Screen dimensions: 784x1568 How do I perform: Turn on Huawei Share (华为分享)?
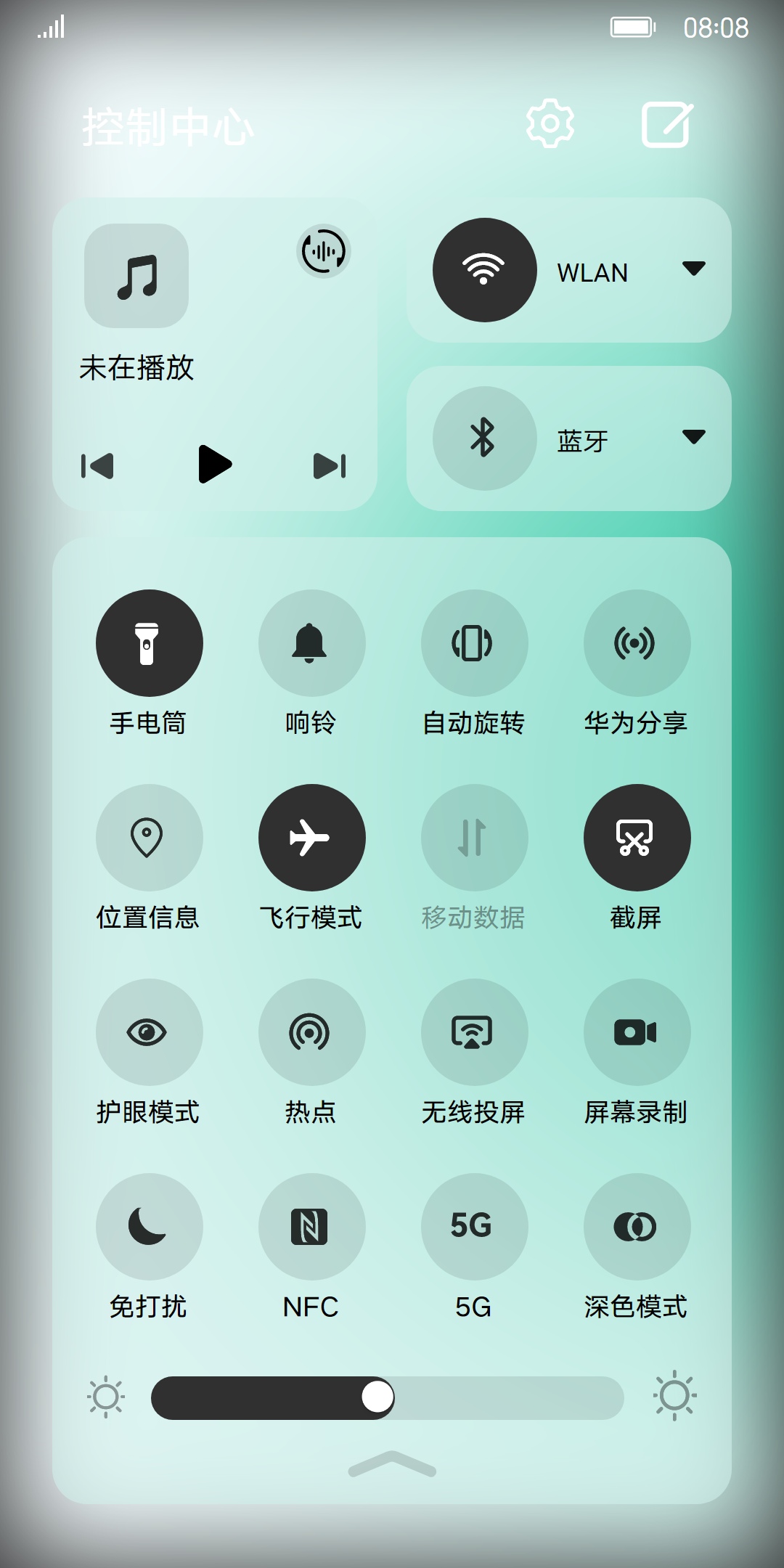[637, 643]
